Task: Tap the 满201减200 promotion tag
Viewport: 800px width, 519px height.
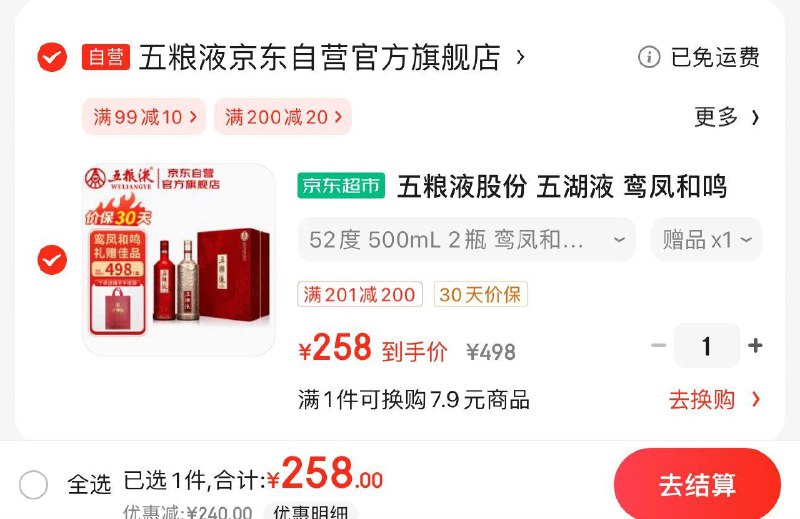Action: click(x=360, y=295)
